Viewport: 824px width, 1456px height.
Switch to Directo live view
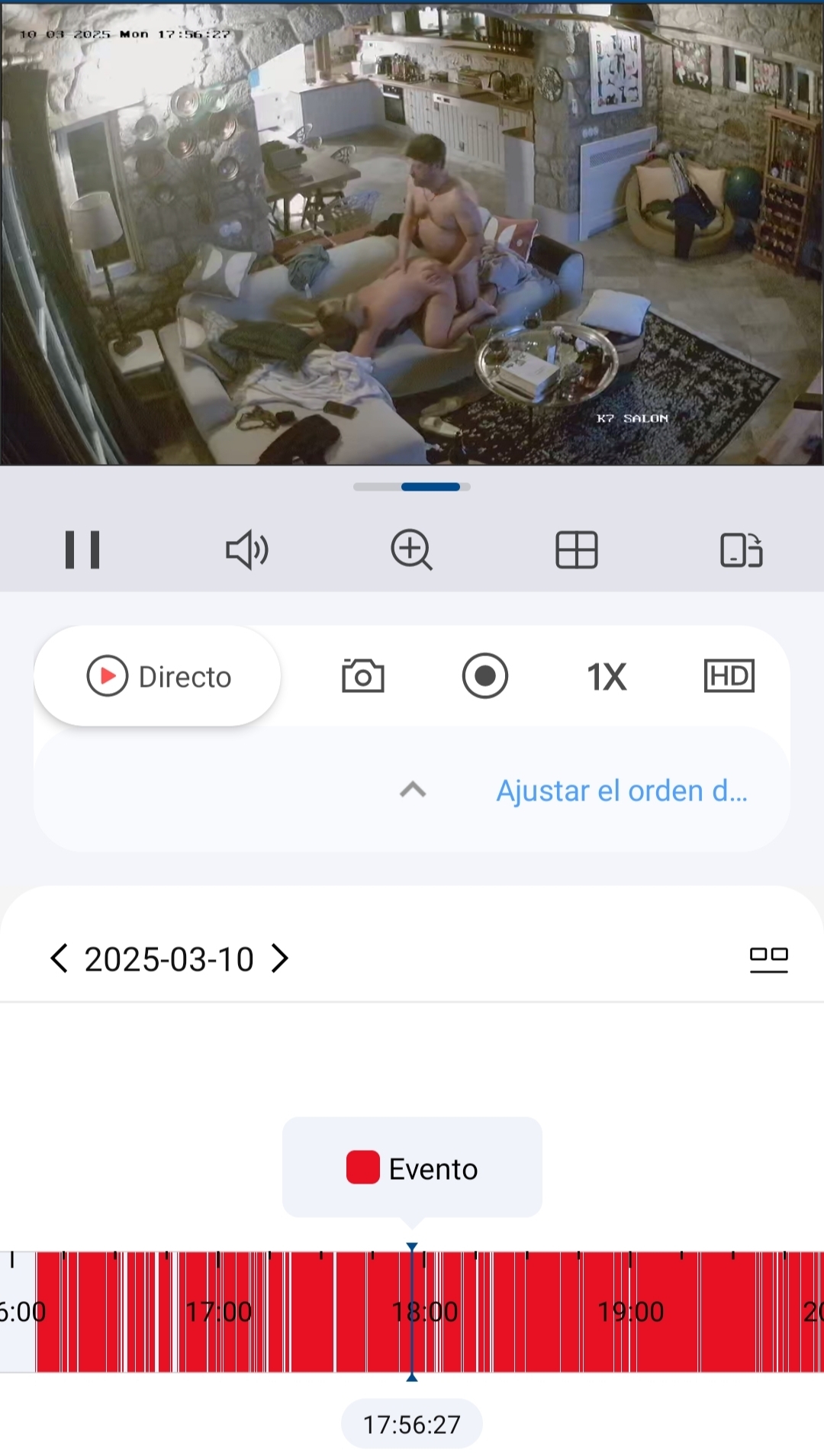point(158,676)
